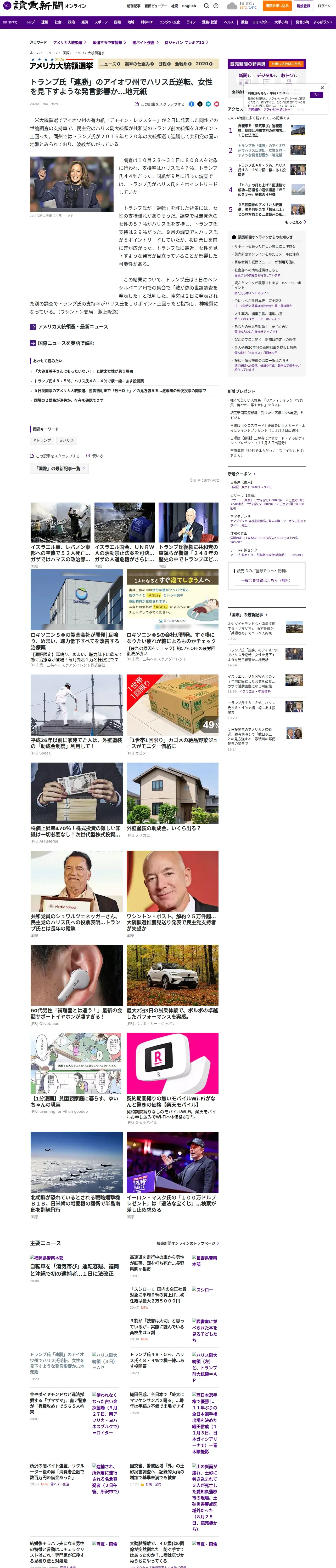Viewport: 336px width, 1568px height.
Task: Open the すべて menu in the purple bar
Action: point(10,22)
